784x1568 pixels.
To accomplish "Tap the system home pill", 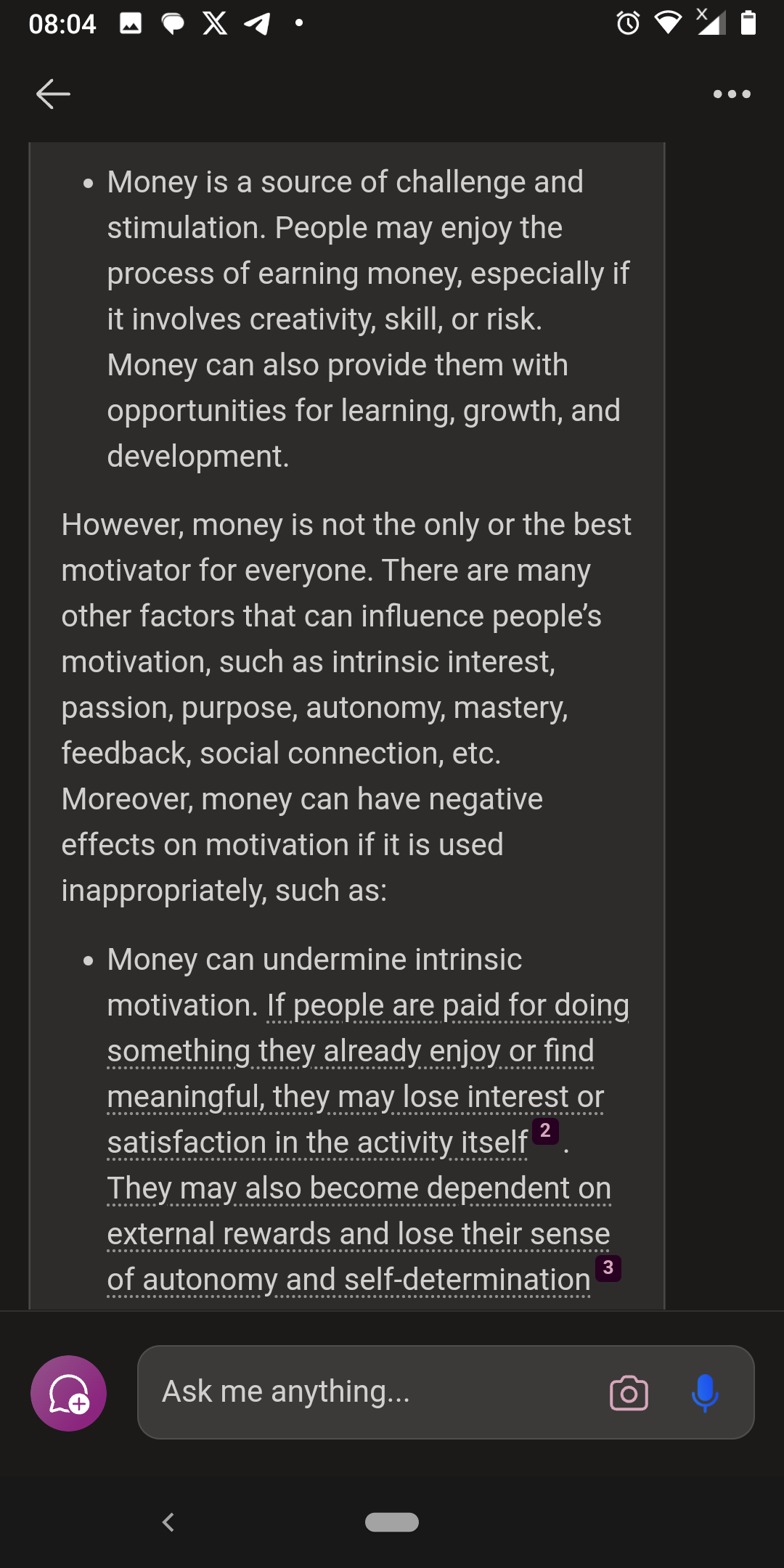I will pos(392,1522).
